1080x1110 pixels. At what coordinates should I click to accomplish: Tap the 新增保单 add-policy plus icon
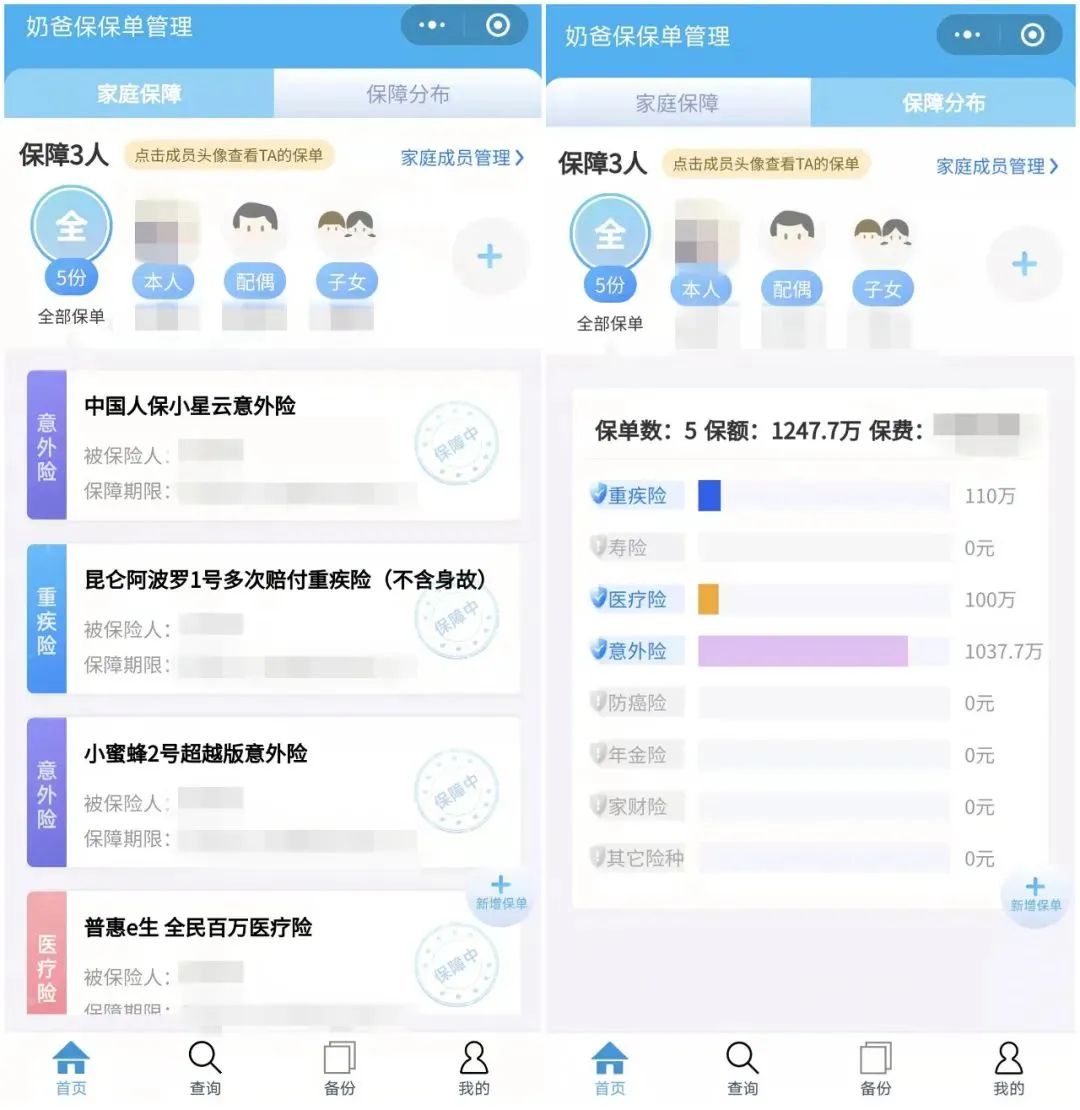click(500, 884)
